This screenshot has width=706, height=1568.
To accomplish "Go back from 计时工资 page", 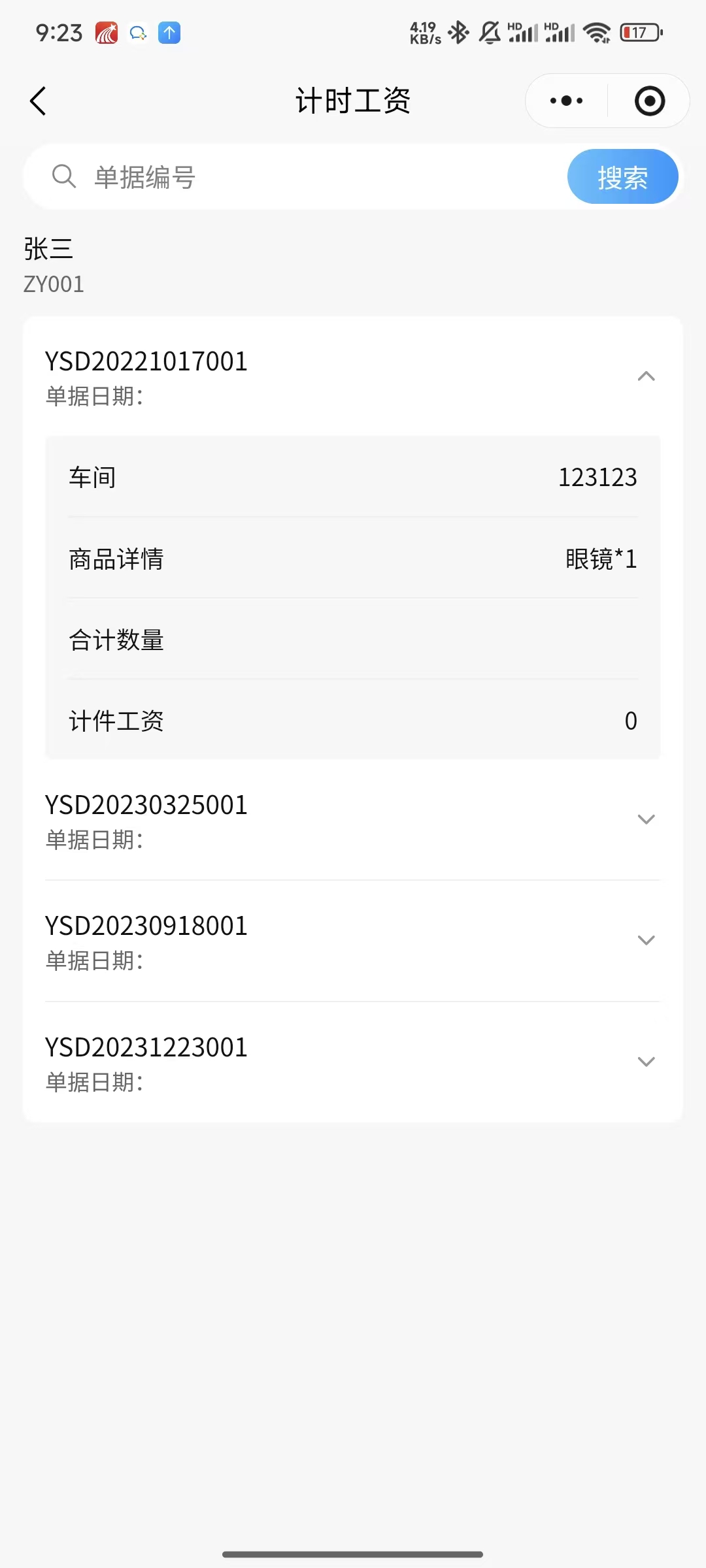I will point(38,101).
